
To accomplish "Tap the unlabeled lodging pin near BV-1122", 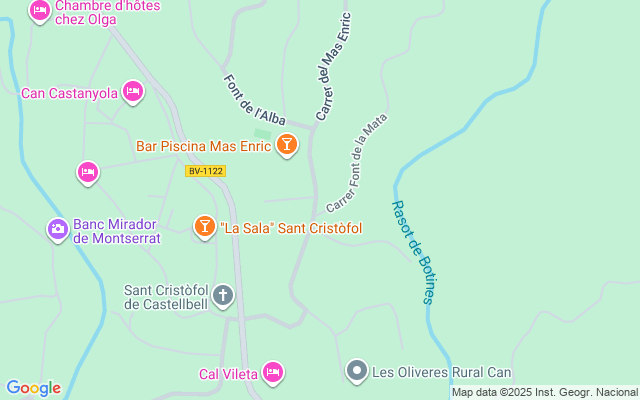I will [88, 173].
